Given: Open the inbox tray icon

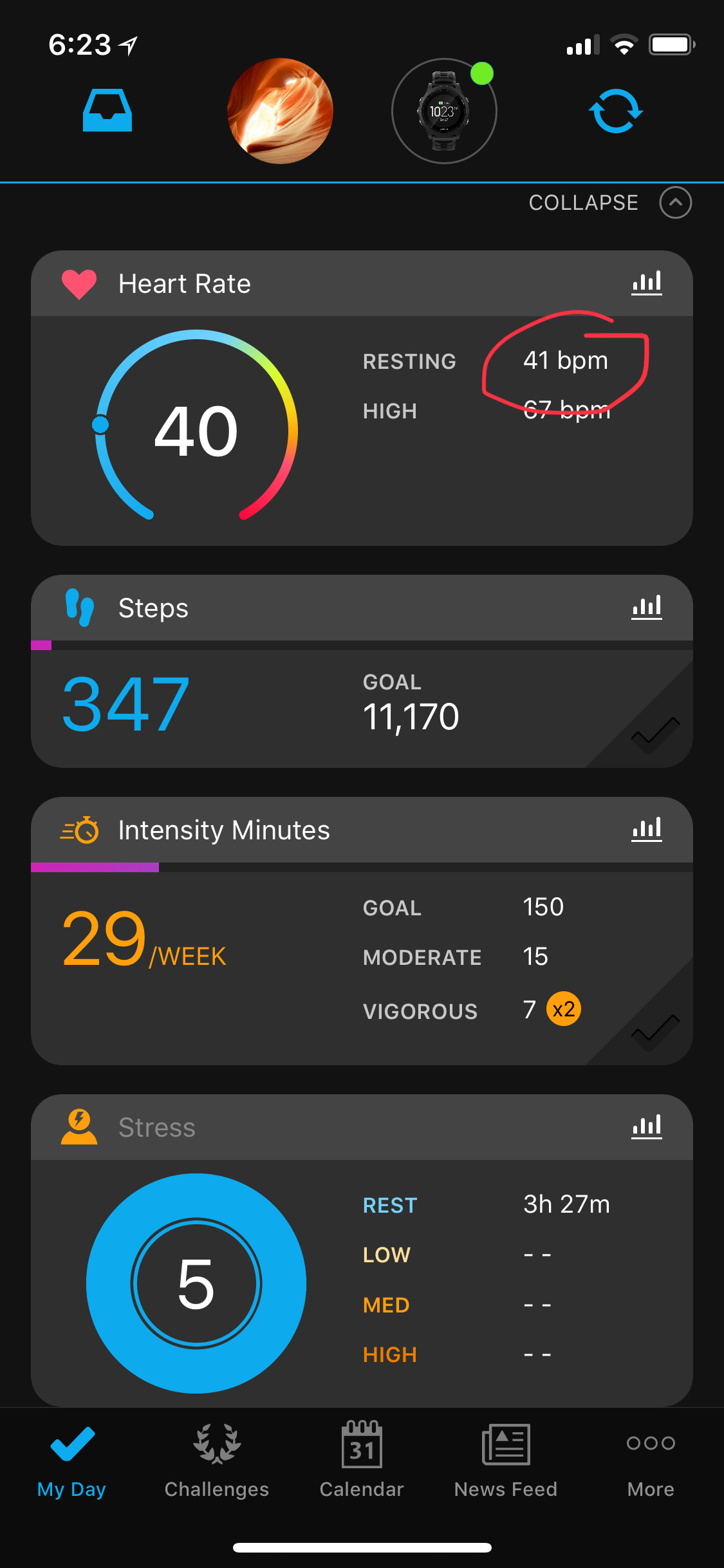Looking at the screenshot, I should click(x=107, y=111).
